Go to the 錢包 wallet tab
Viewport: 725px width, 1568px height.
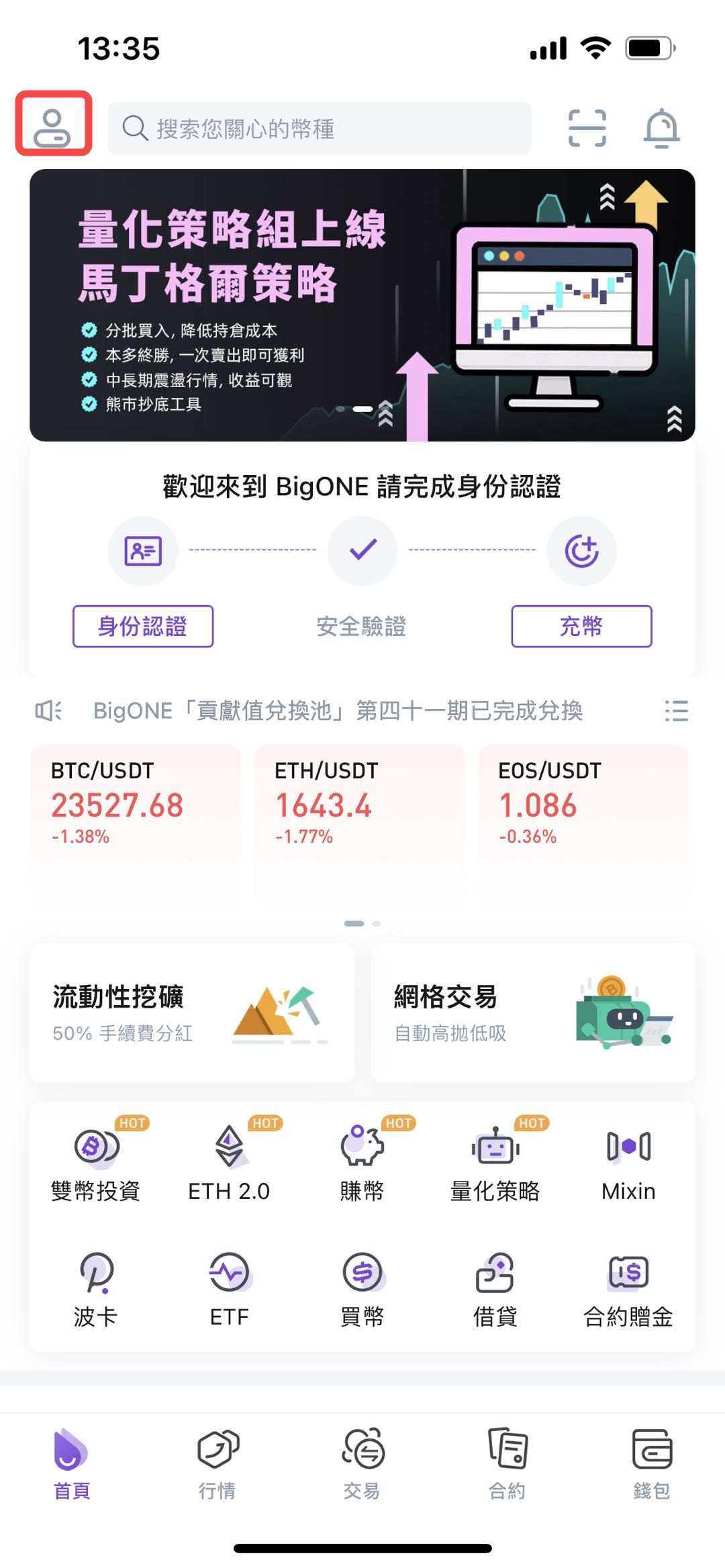point(652,1463)
